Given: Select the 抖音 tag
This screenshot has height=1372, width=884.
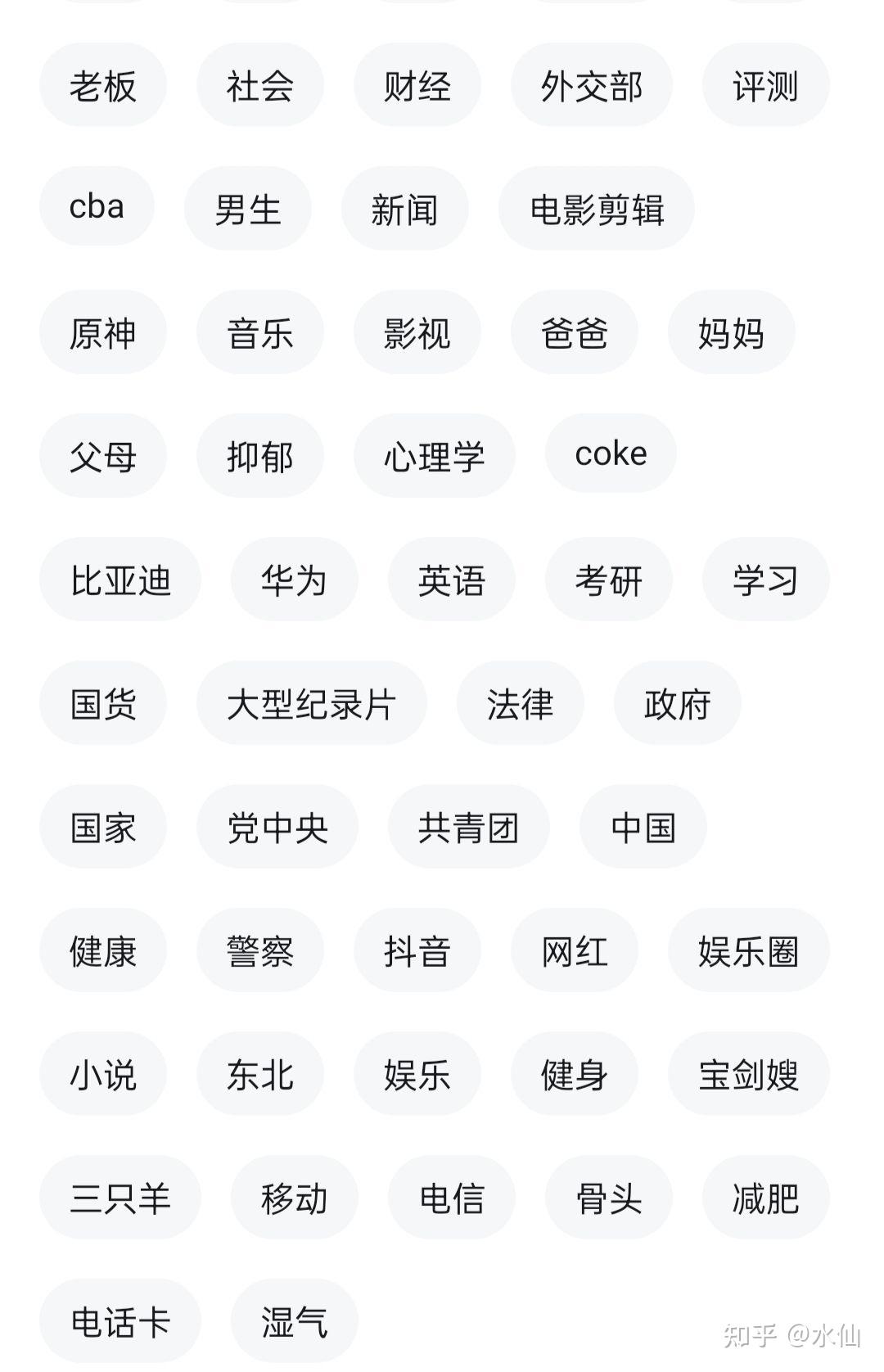Looking at the screenshot, I should pos(417,950).
